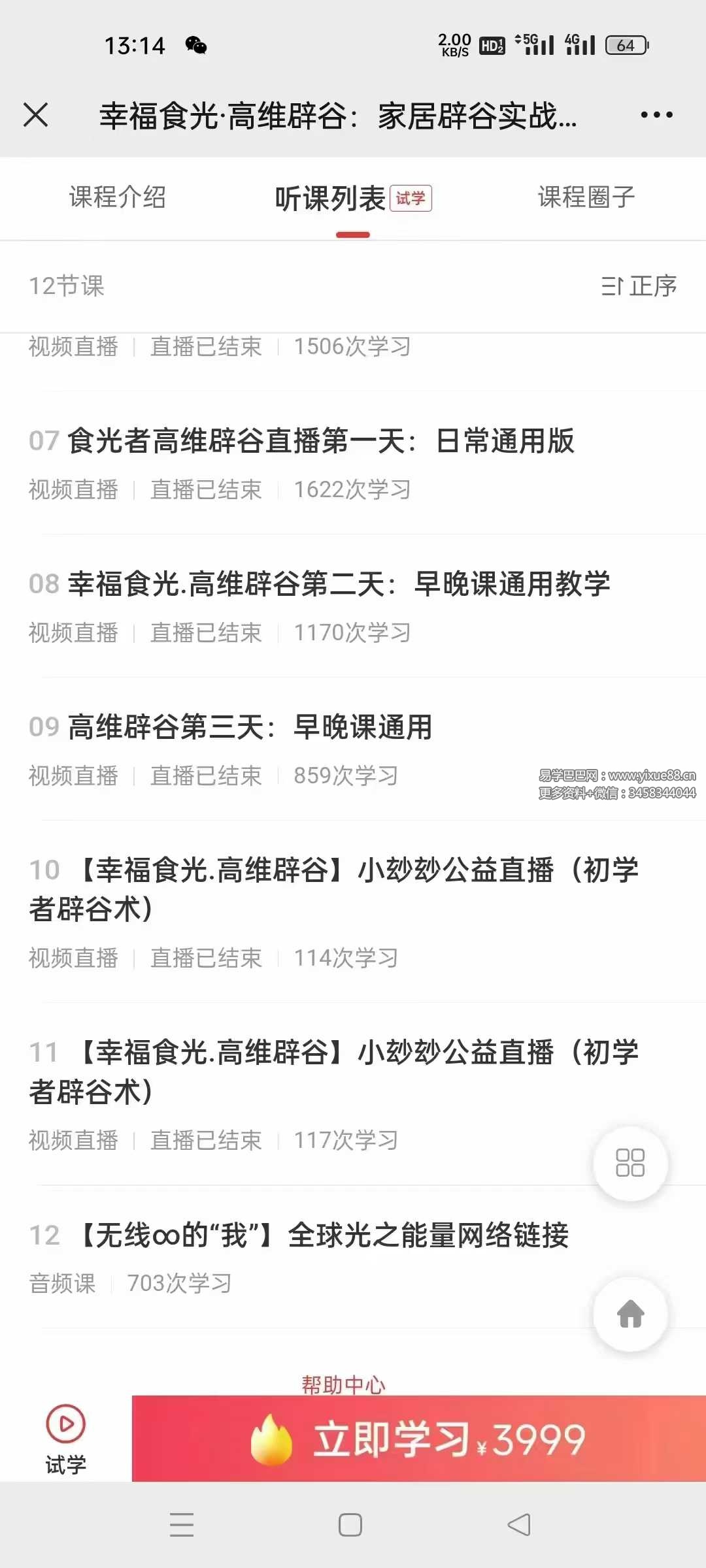Close the course page with the X
Image resolution: width=706 pixels, height=1568 pixels.
[36, 115]
